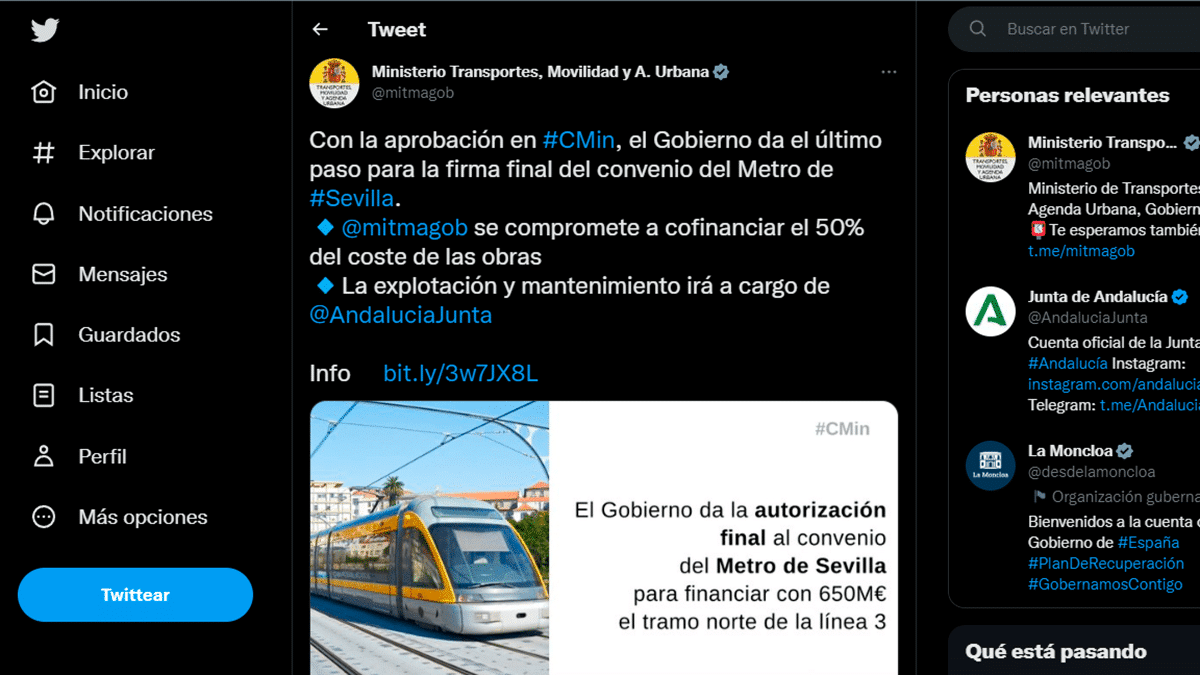Screen dimensions: 1200x675
Task: Open the tweet's three-dot overflow menu
Action: [x=889, y=72]
